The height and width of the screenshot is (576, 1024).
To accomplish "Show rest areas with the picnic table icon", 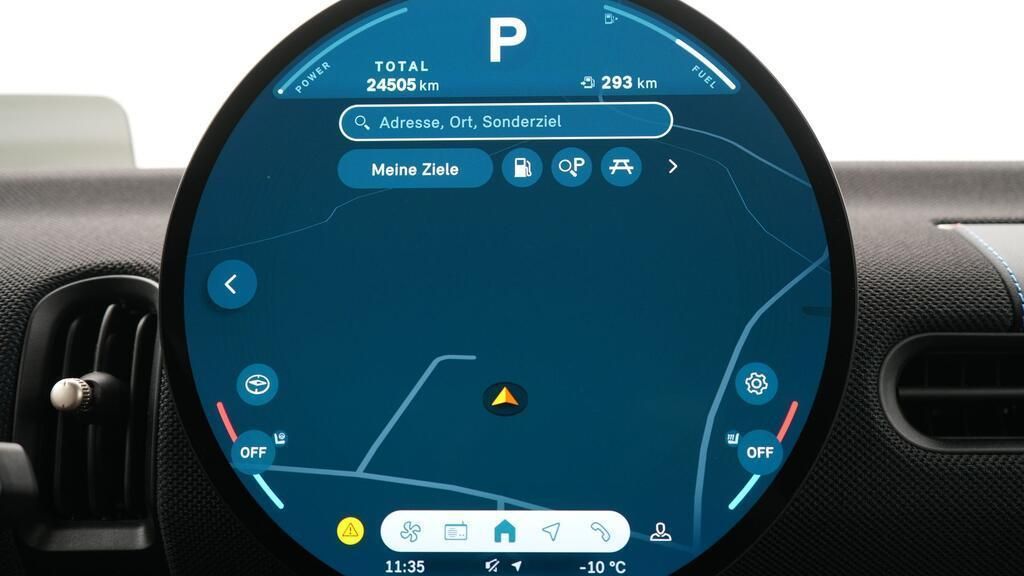I will pos(621,167).
